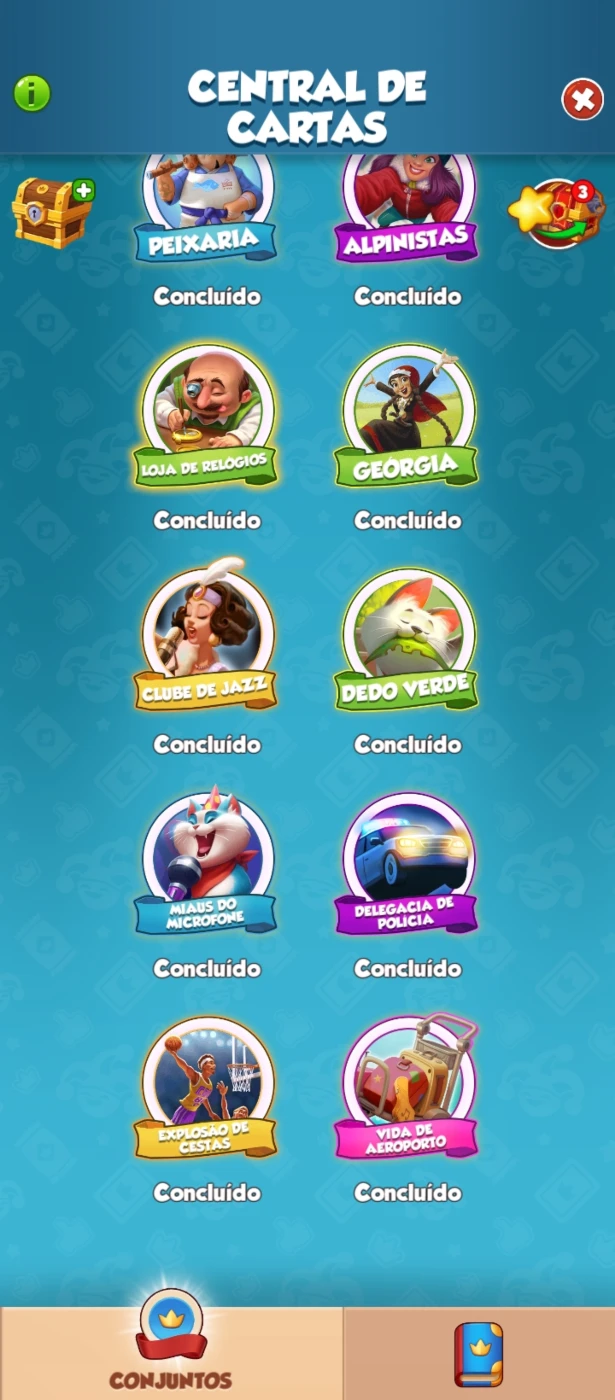Close the Central de Cartas screen

tap(582, 99)
